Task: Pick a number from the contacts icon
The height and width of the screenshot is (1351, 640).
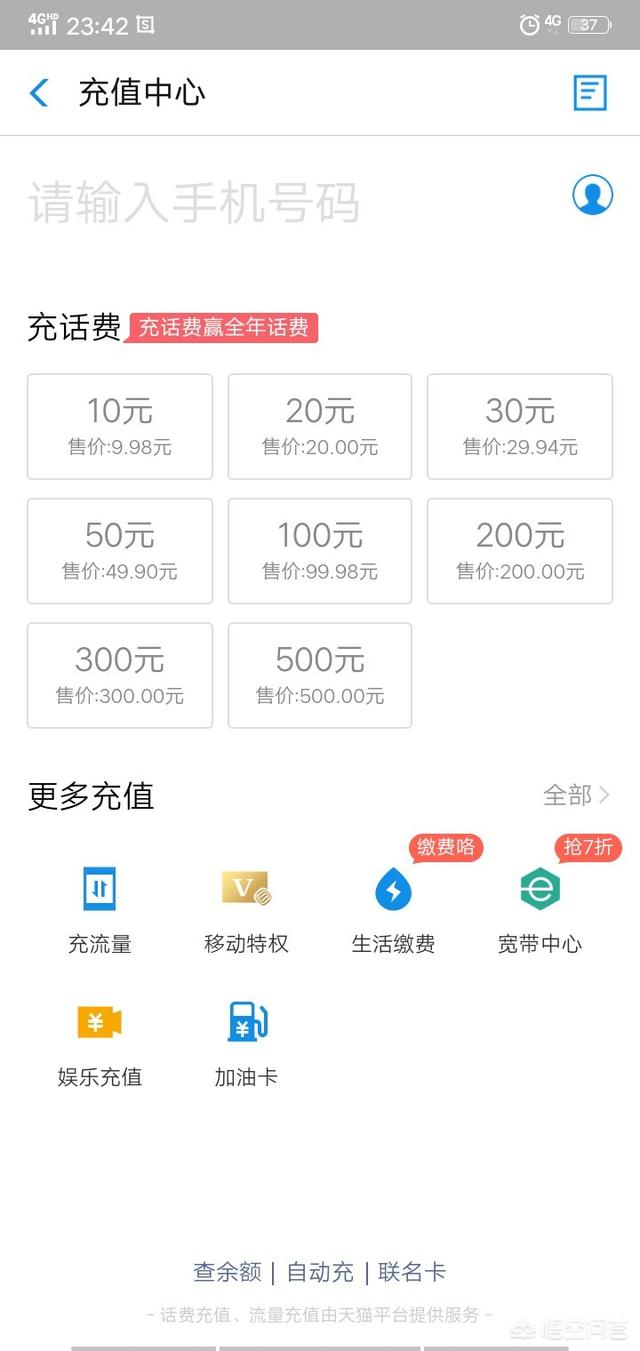Action: [592, 195]
